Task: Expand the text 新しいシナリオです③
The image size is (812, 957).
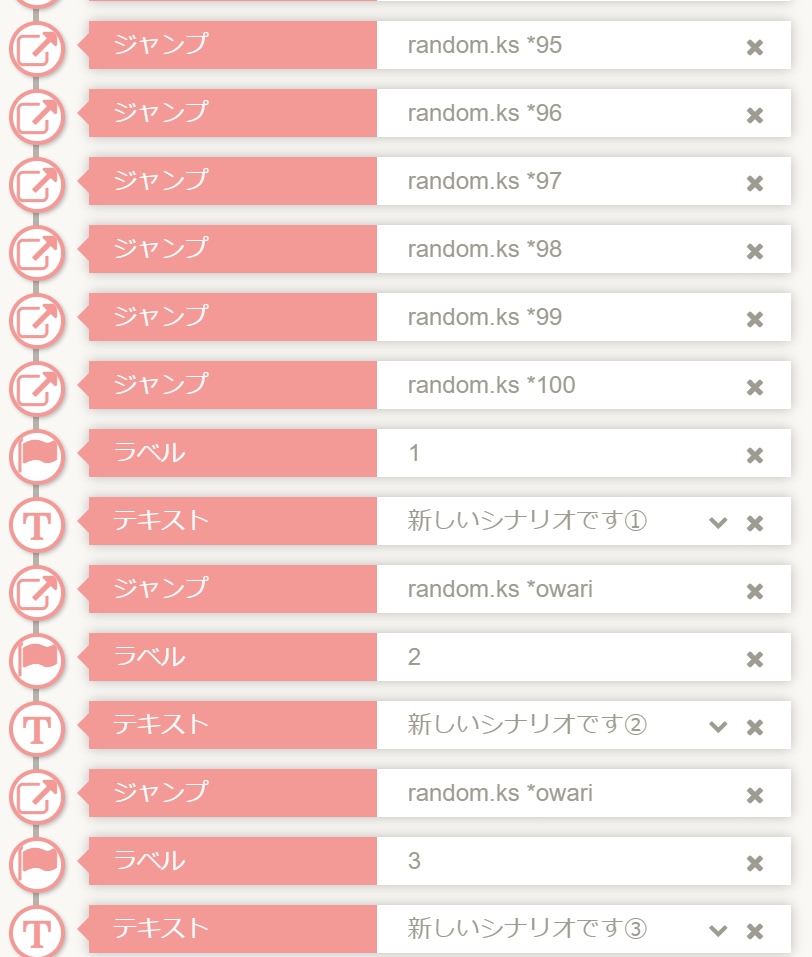Action: tap(717, 931)
